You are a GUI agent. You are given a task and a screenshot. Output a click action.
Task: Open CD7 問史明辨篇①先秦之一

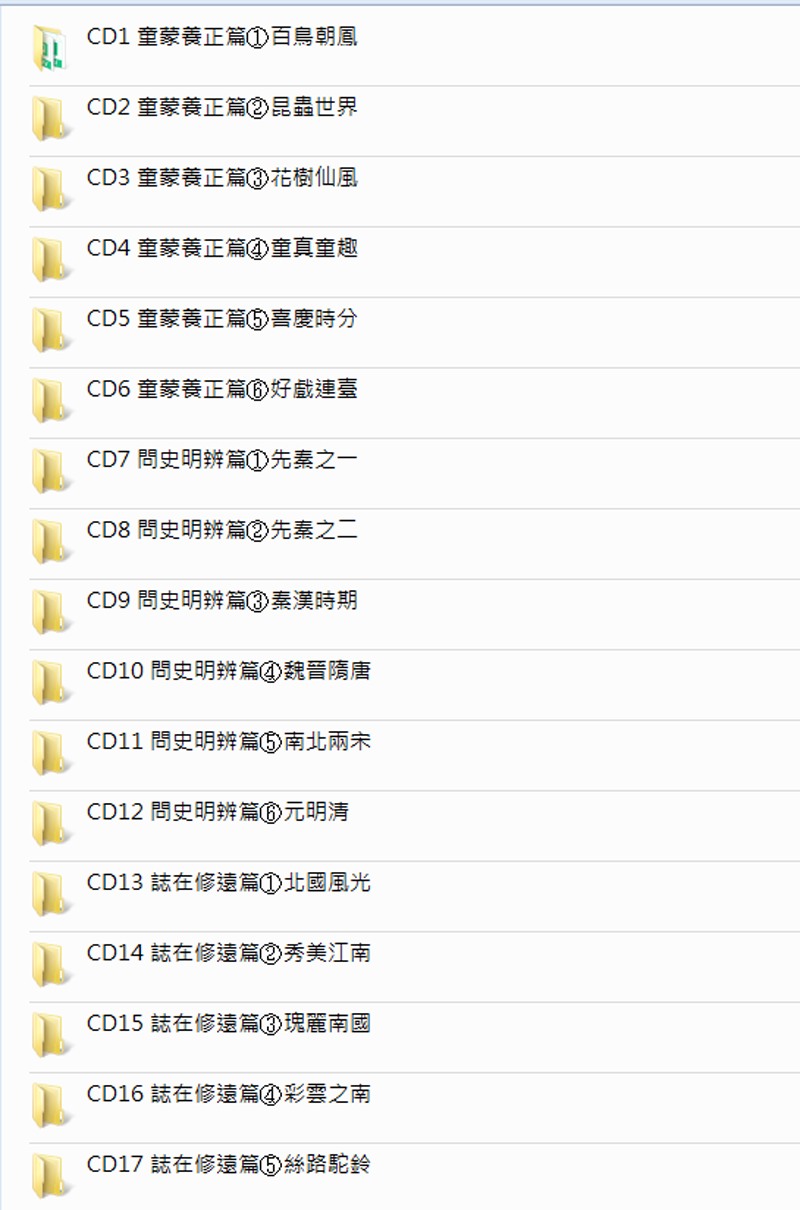(222, 460)
